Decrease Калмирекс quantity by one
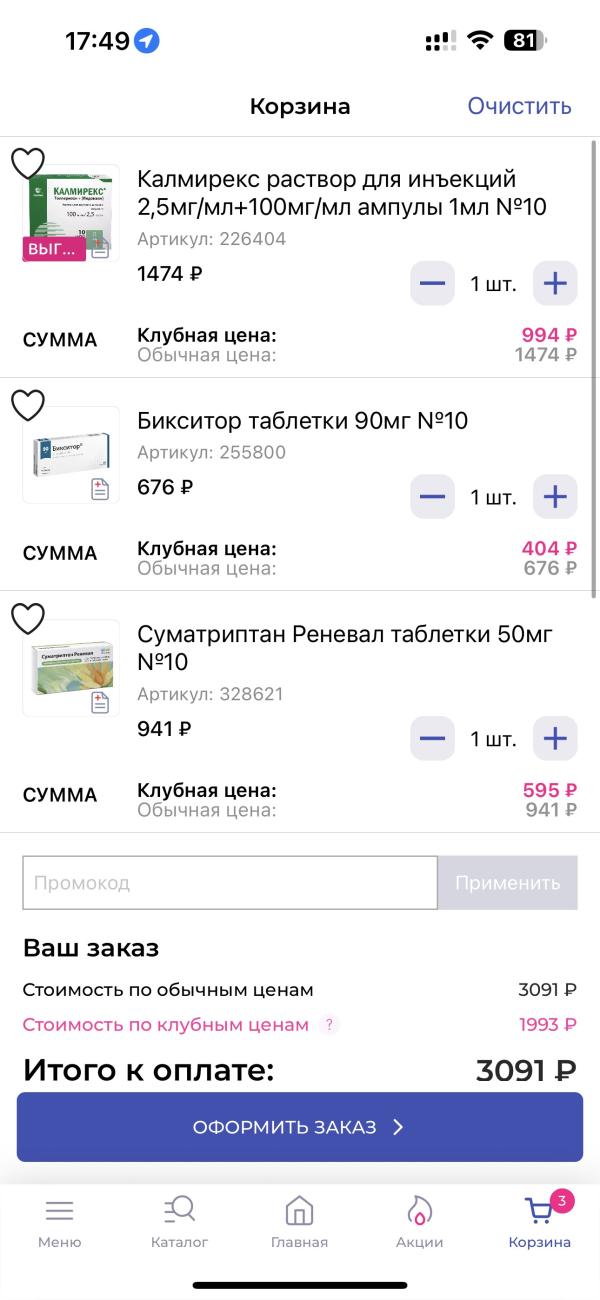The width and height of the screenshot is (600, 1300). point(432,284)
